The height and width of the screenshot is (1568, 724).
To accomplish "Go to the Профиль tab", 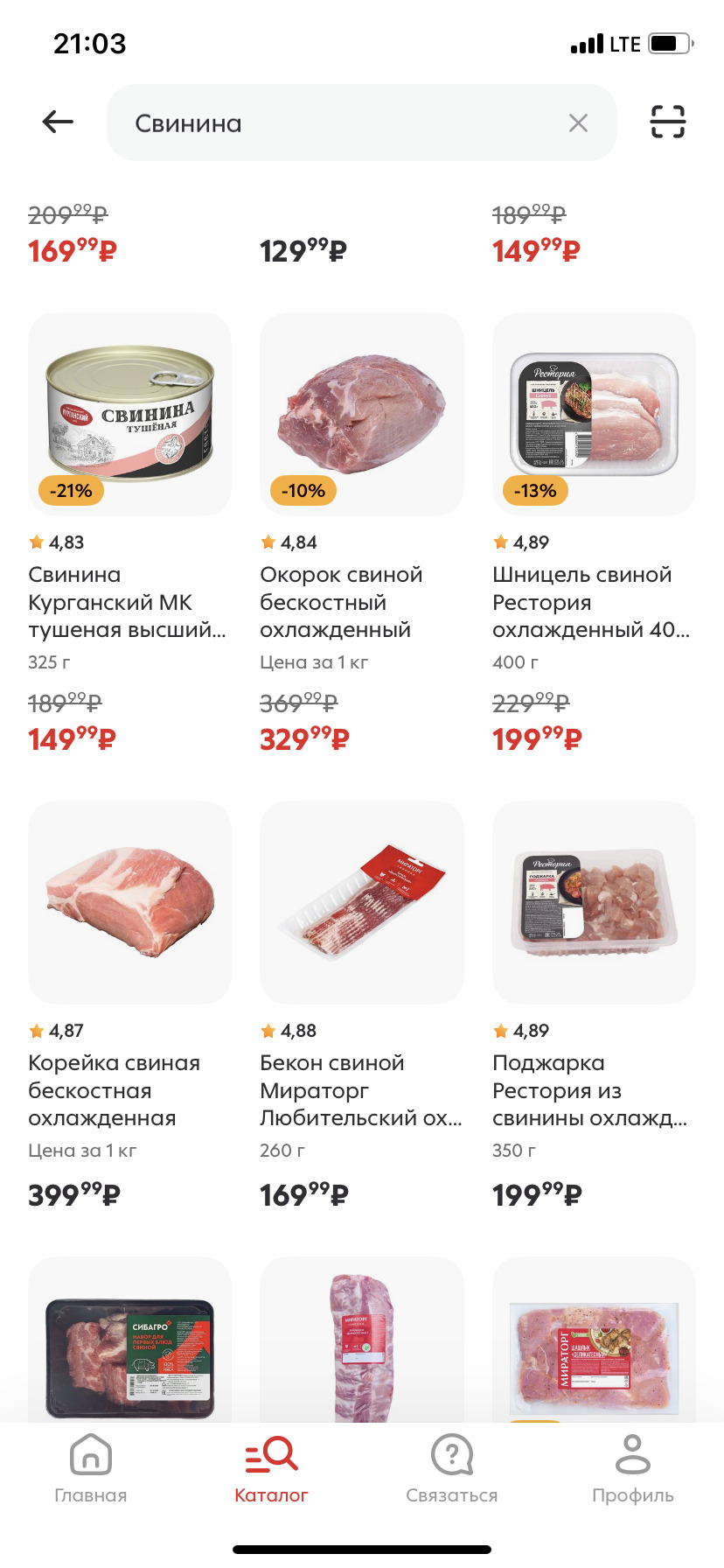I will point(632,1469).
